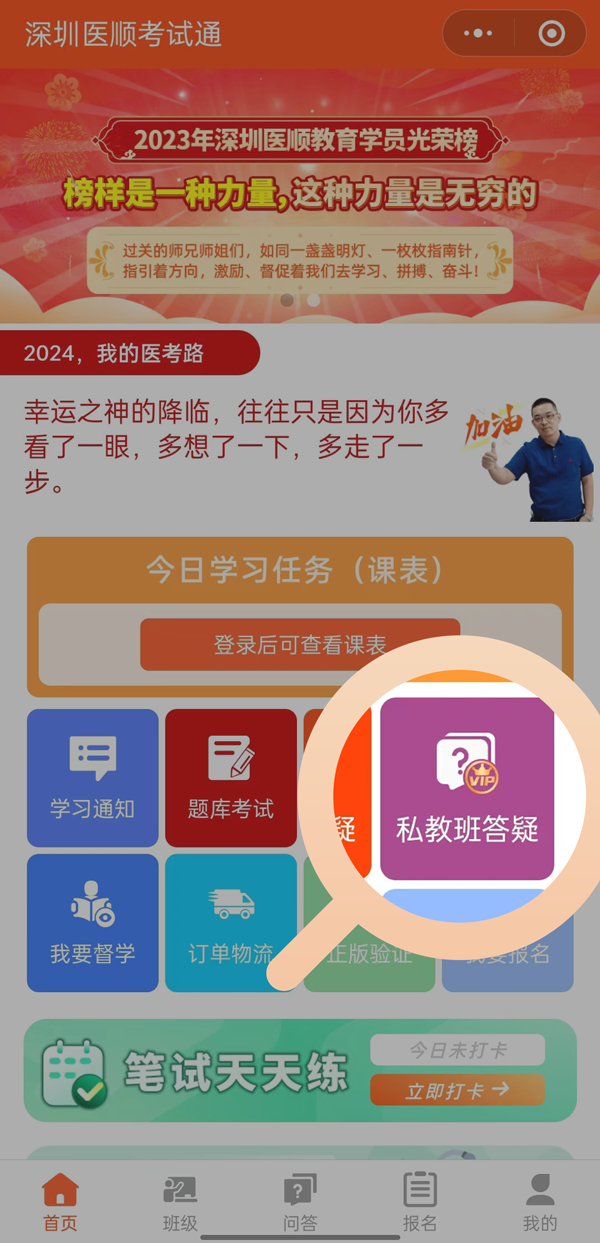Viewport: 600px width, 1243px height.
Task: Open 我要督学 tile
Action: tap(93, 923)
